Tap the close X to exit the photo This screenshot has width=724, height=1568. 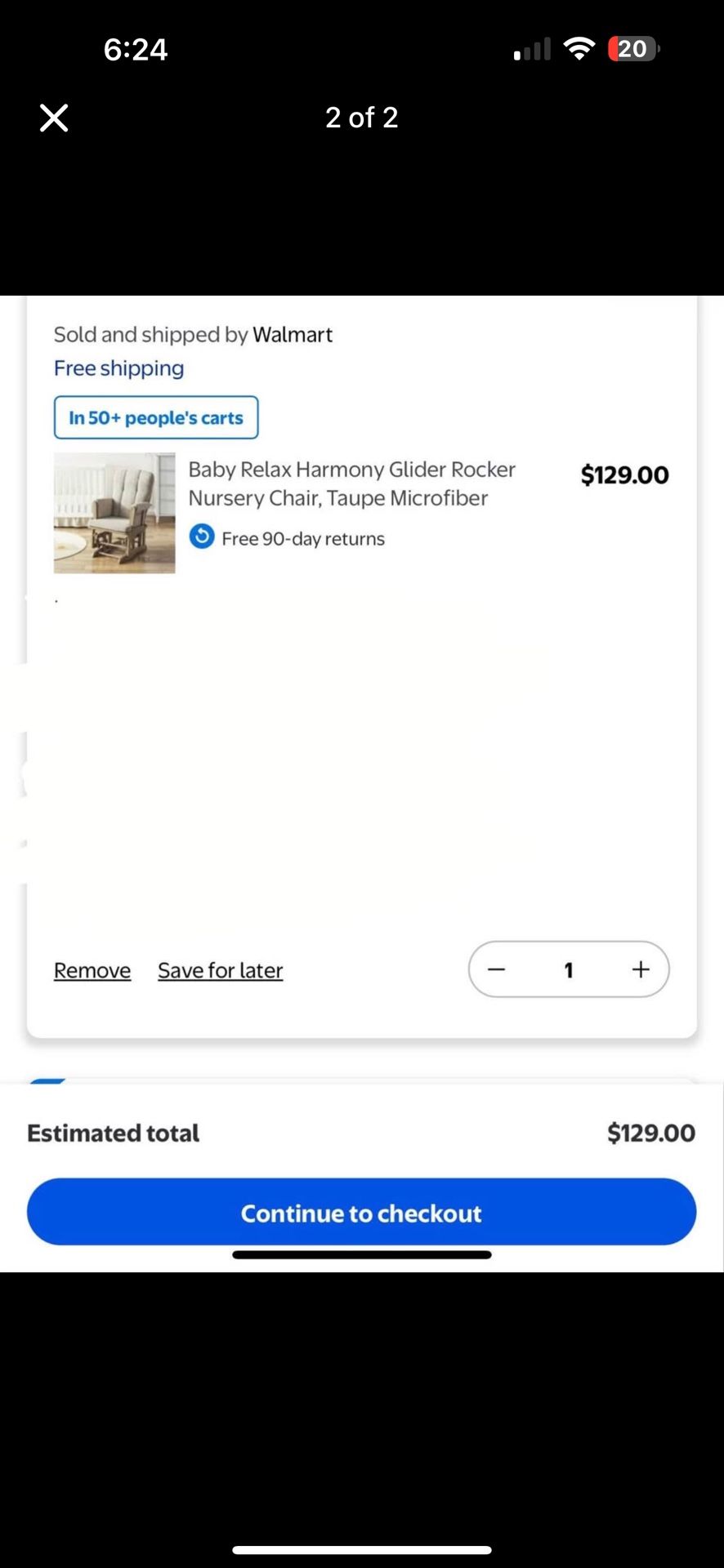[x=53, y=118]
